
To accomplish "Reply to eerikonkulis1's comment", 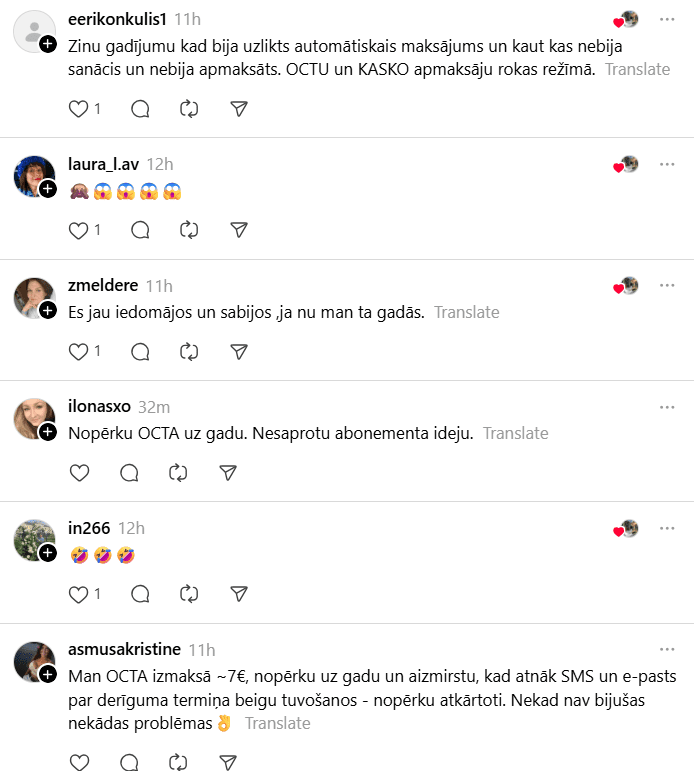I will point(140,109).
